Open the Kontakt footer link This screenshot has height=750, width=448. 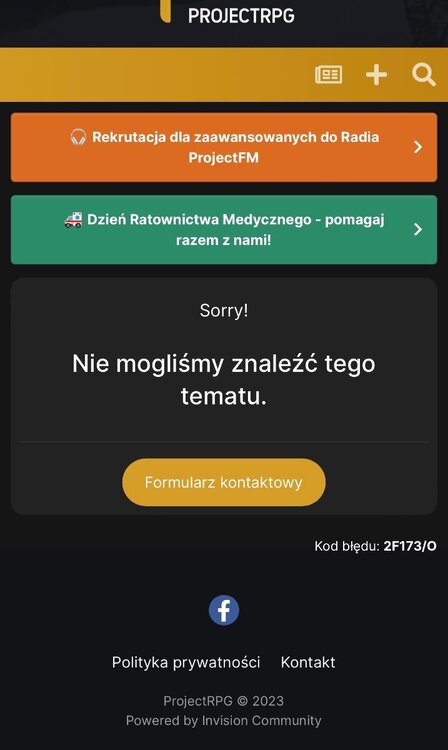[308, 662]
